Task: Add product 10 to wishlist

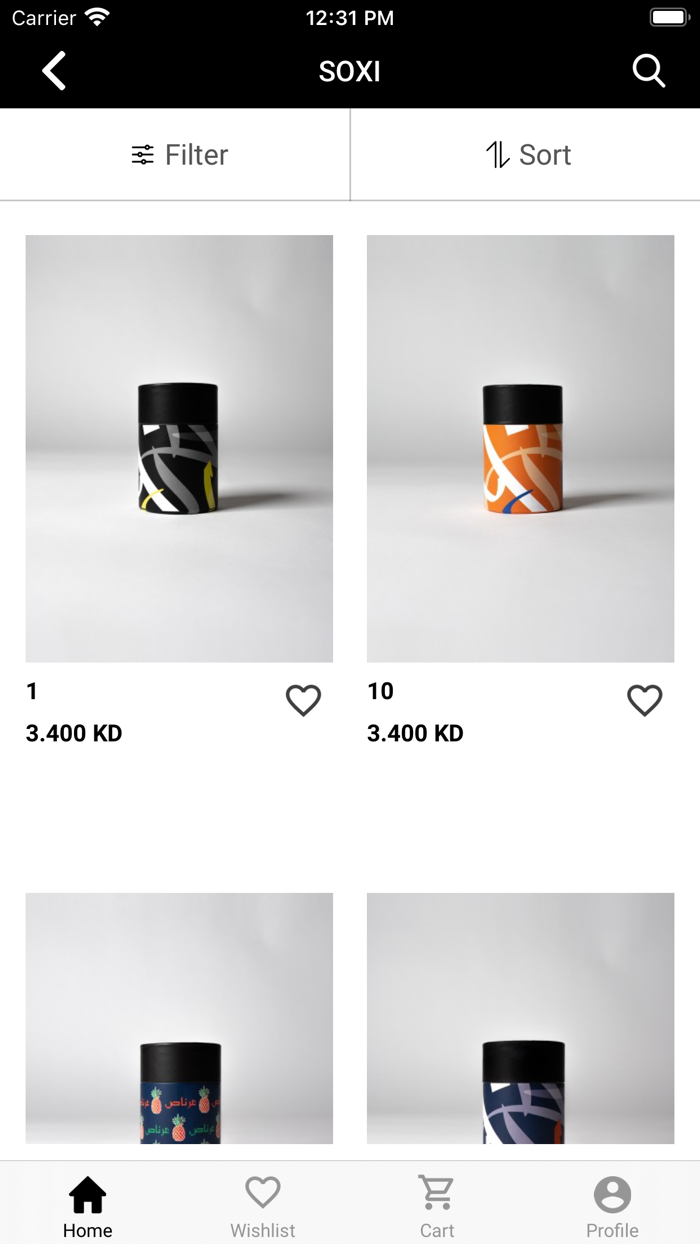Action: click(644, 700)
